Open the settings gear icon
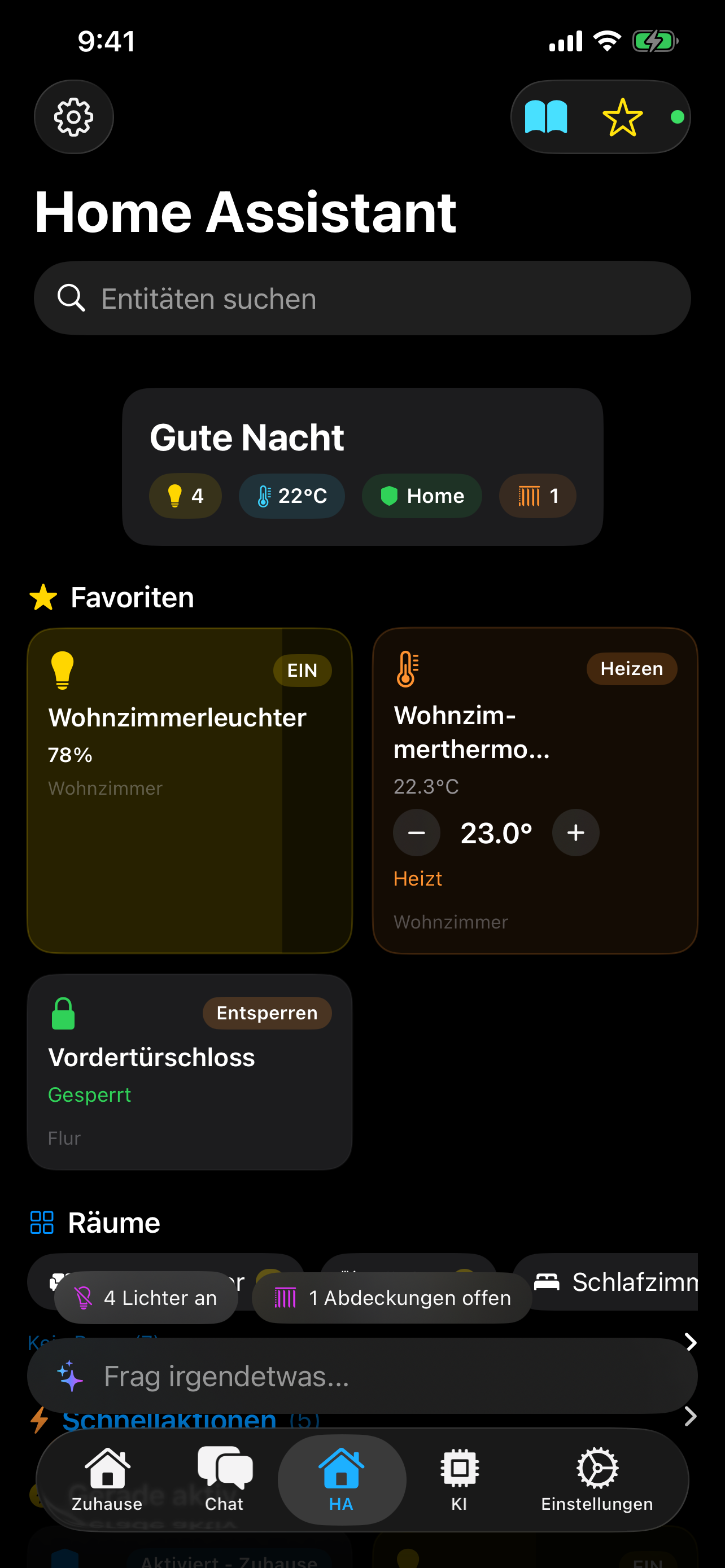The width and height of the screenshot is (725, 1568). 73,117
